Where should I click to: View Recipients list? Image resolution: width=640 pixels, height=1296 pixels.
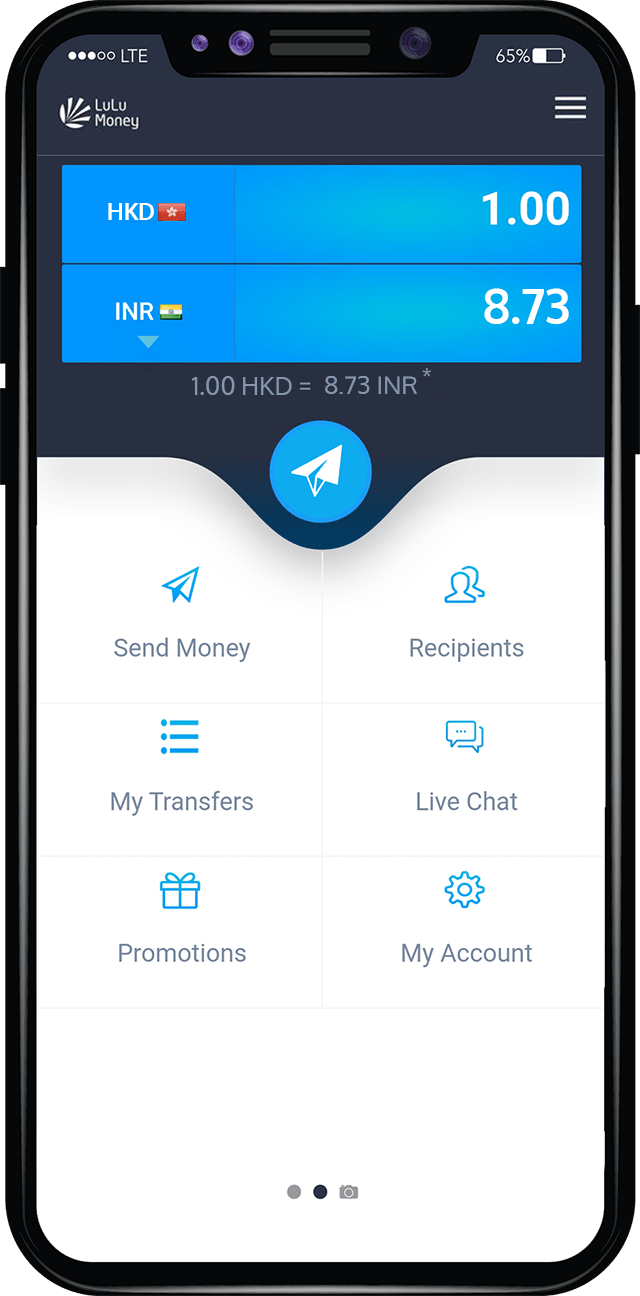(465, 614)
